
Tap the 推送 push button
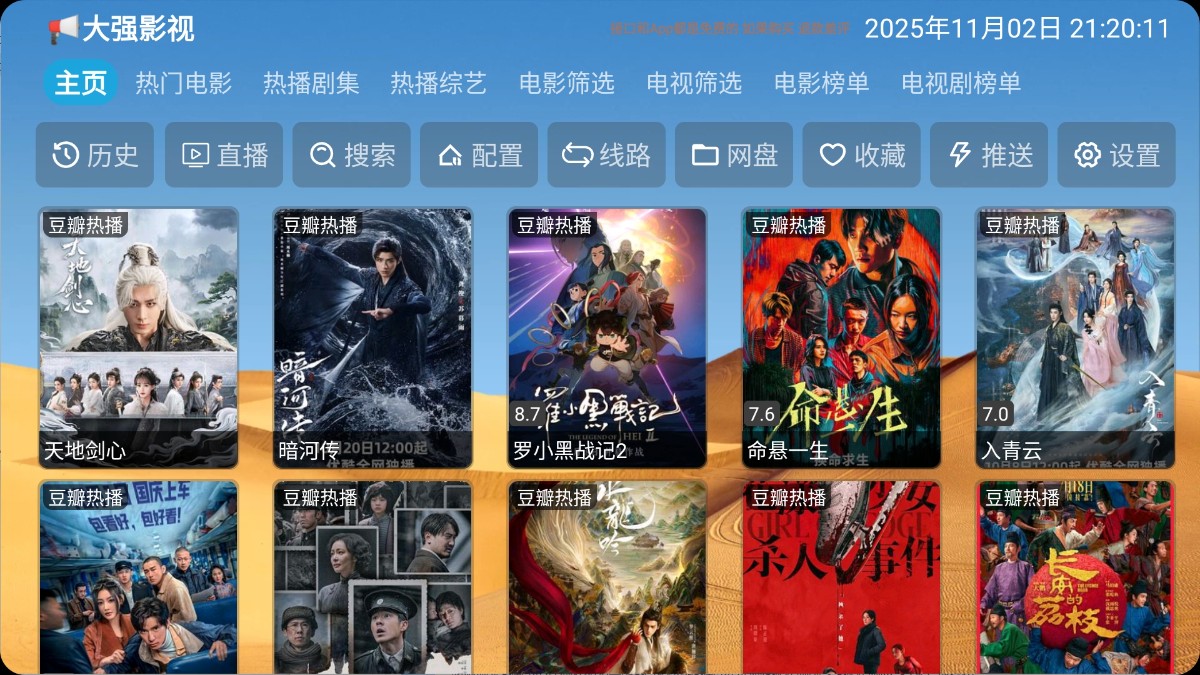(x=989, y=155)
